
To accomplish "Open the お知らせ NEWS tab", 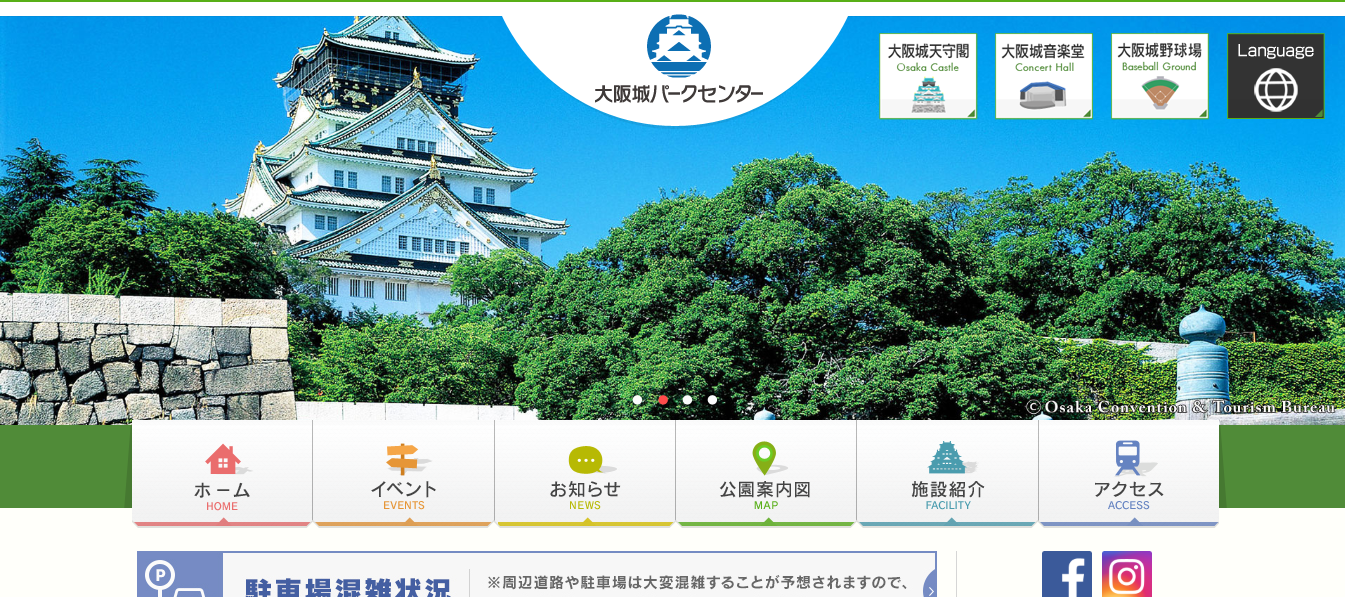I will point(585,472).
